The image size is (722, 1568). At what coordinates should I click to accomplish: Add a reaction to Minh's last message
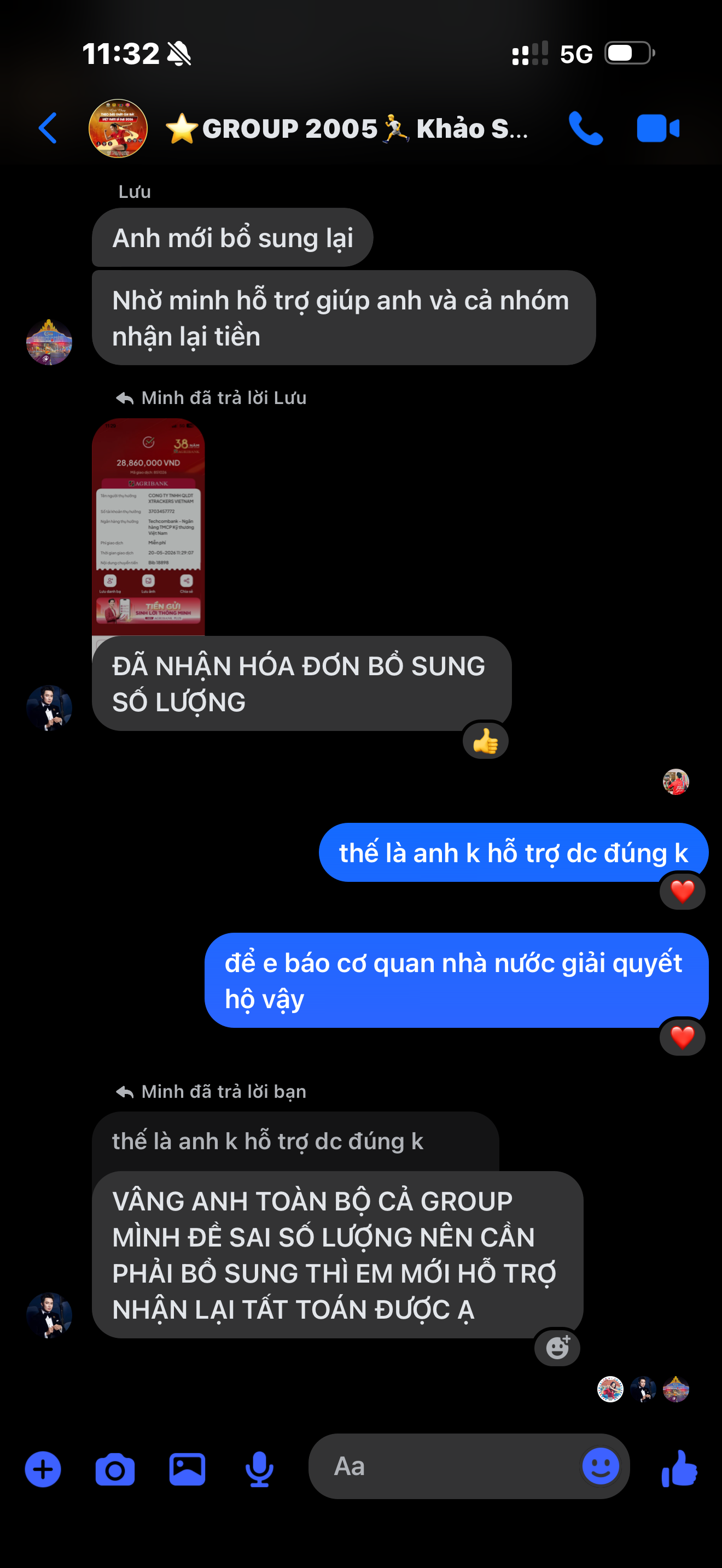[x=557, y=1348]
